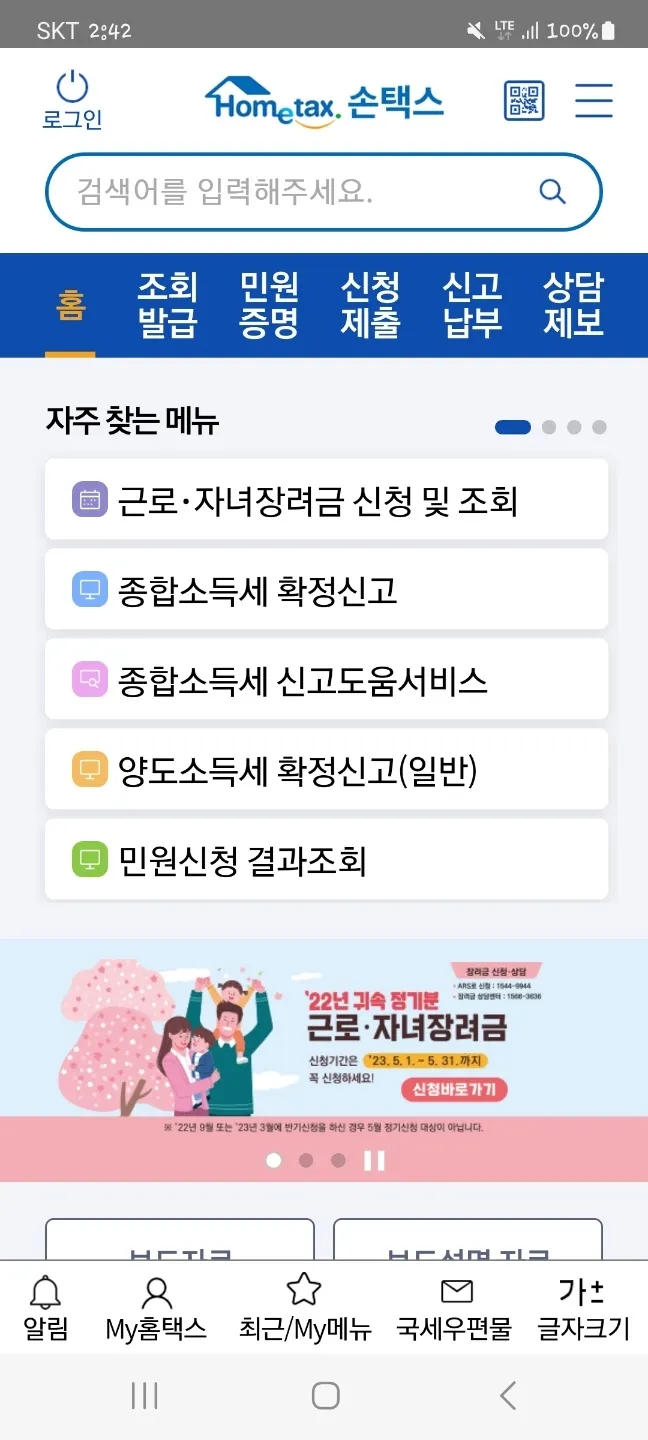Adjust text size with 글자크기
The height and width of the screenshot is (1440, 648).
(x=583, y=1307)
